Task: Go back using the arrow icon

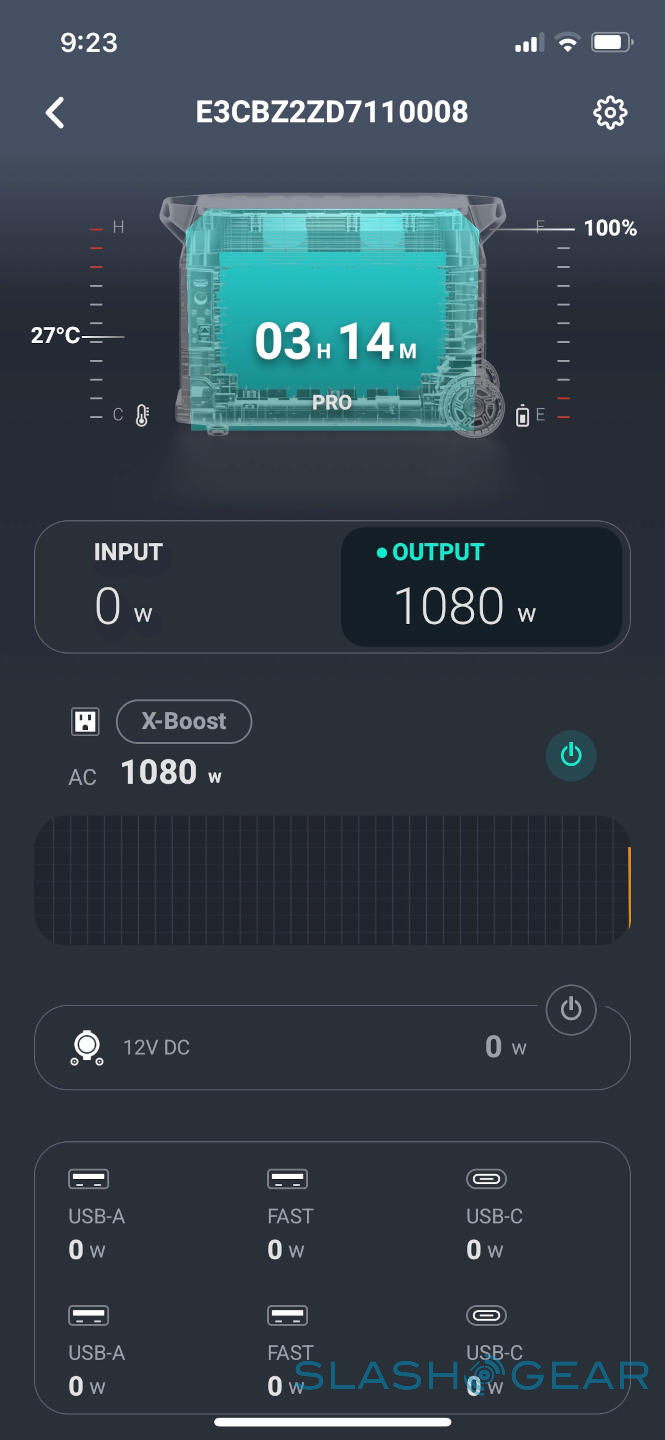Action: coord(55,113)
